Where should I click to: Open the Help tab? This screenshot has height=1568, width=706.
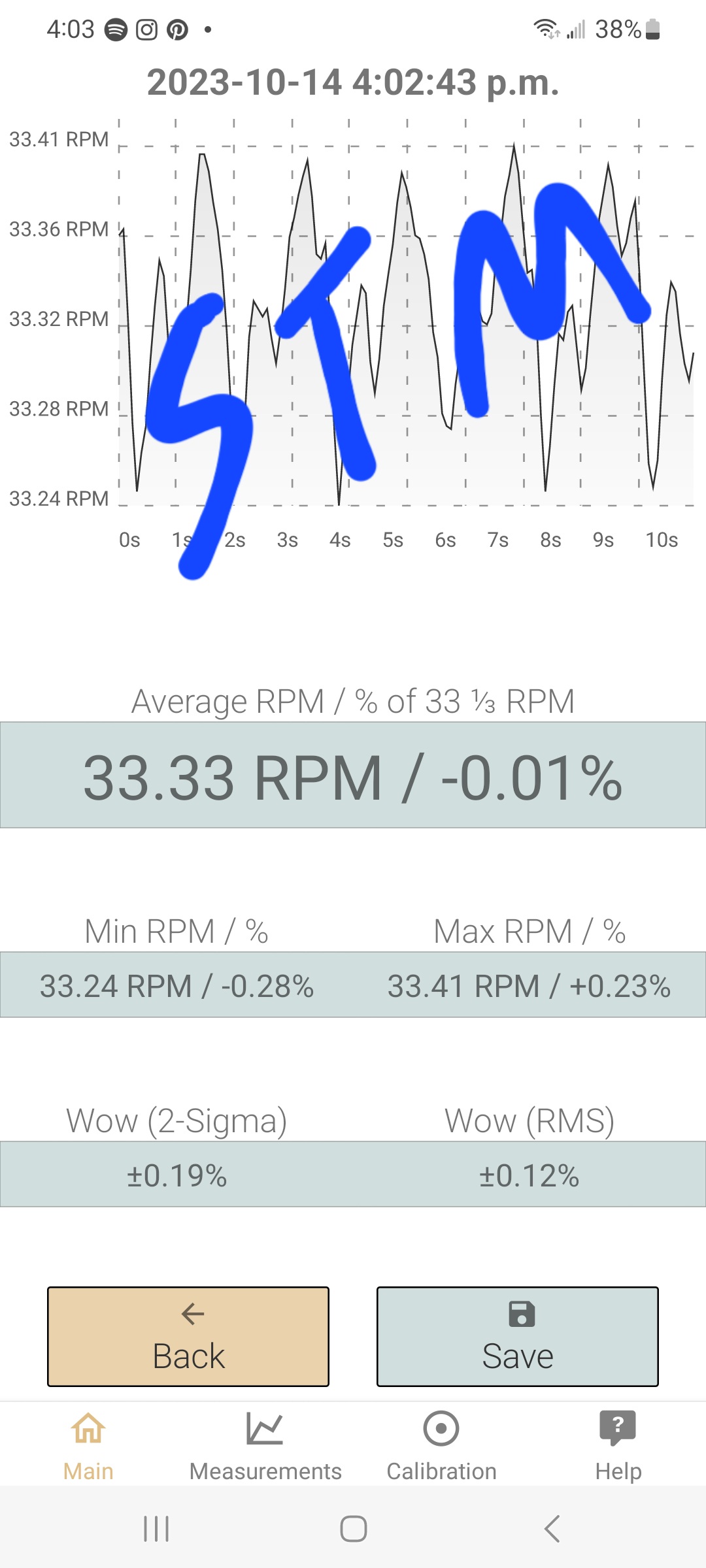point(618,1446)
